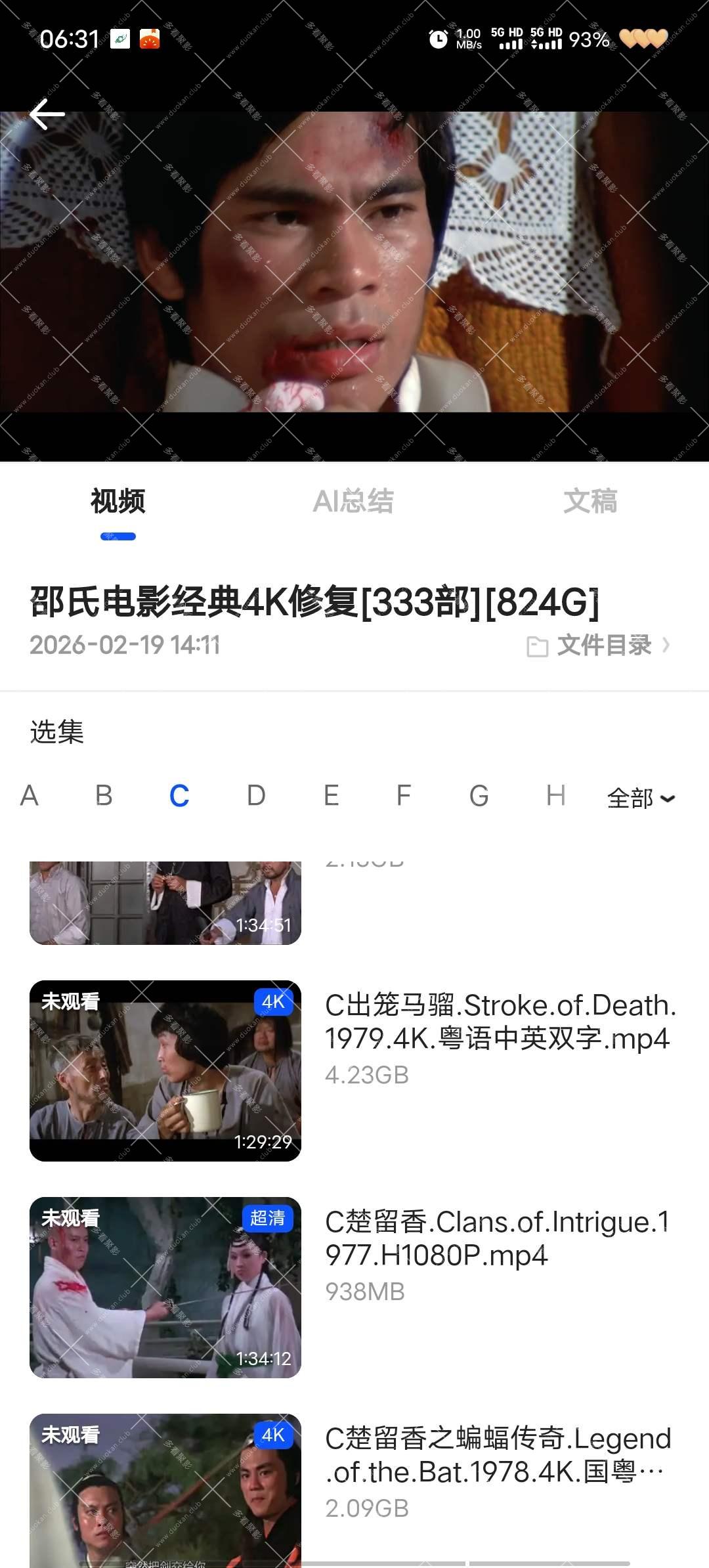This screenshot has height=1568, width=709.
Task: Select letter A in the episode index
Action: [30, 796]
